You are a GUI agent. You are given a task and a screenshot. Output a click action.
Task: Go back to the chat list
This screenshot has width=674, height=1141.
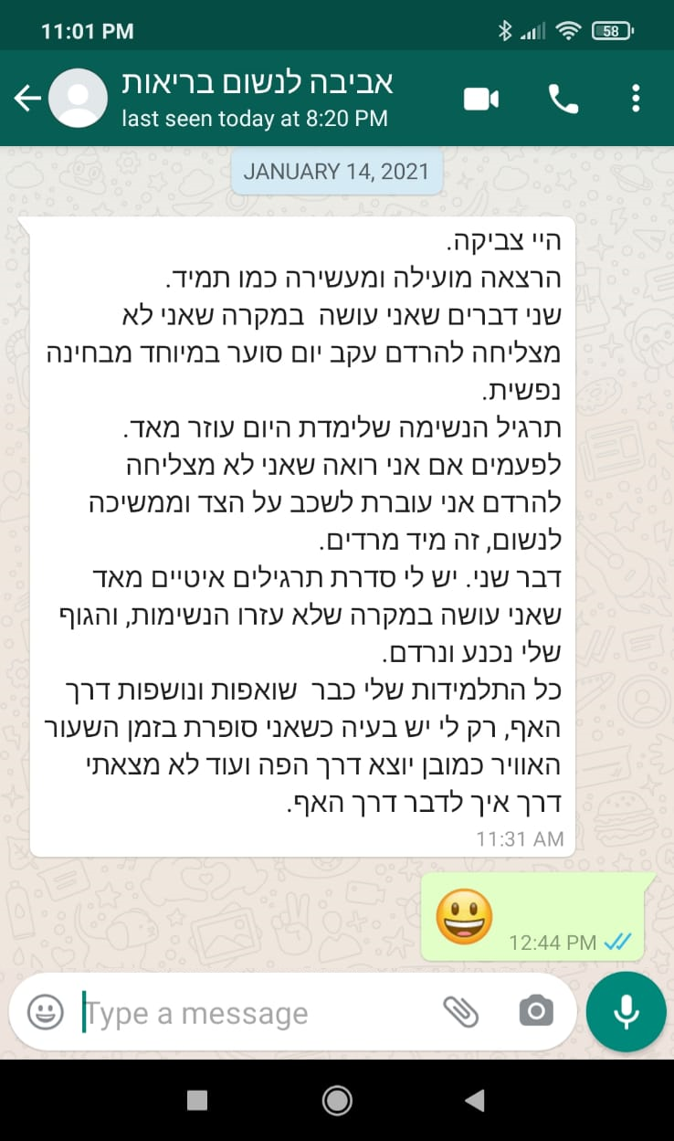pos(27,98)
